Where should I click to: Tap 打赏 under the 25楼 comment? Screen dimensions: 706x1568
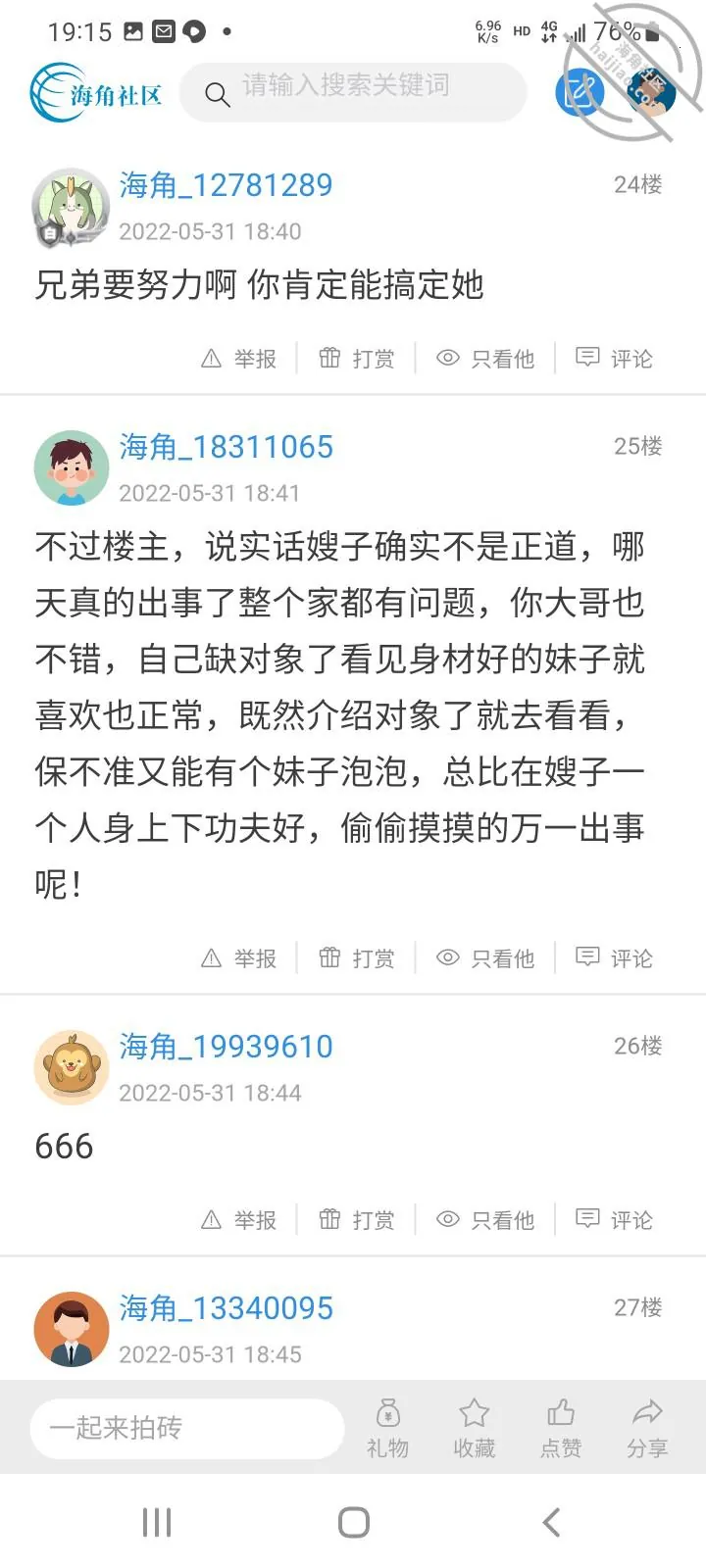pos(357,958)
